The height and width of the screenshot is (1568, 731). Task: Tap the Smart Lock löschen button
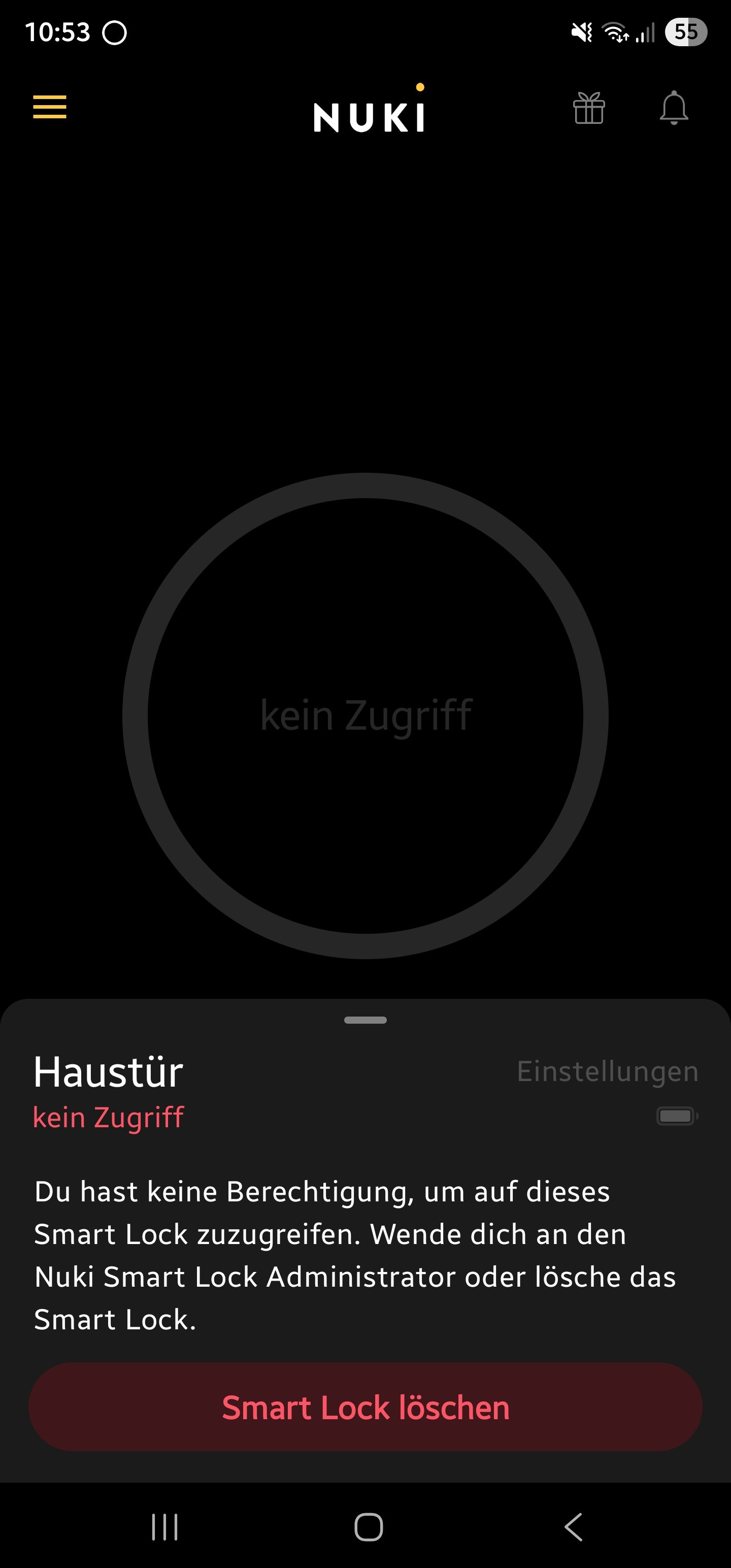click(x=365, y=1408)
